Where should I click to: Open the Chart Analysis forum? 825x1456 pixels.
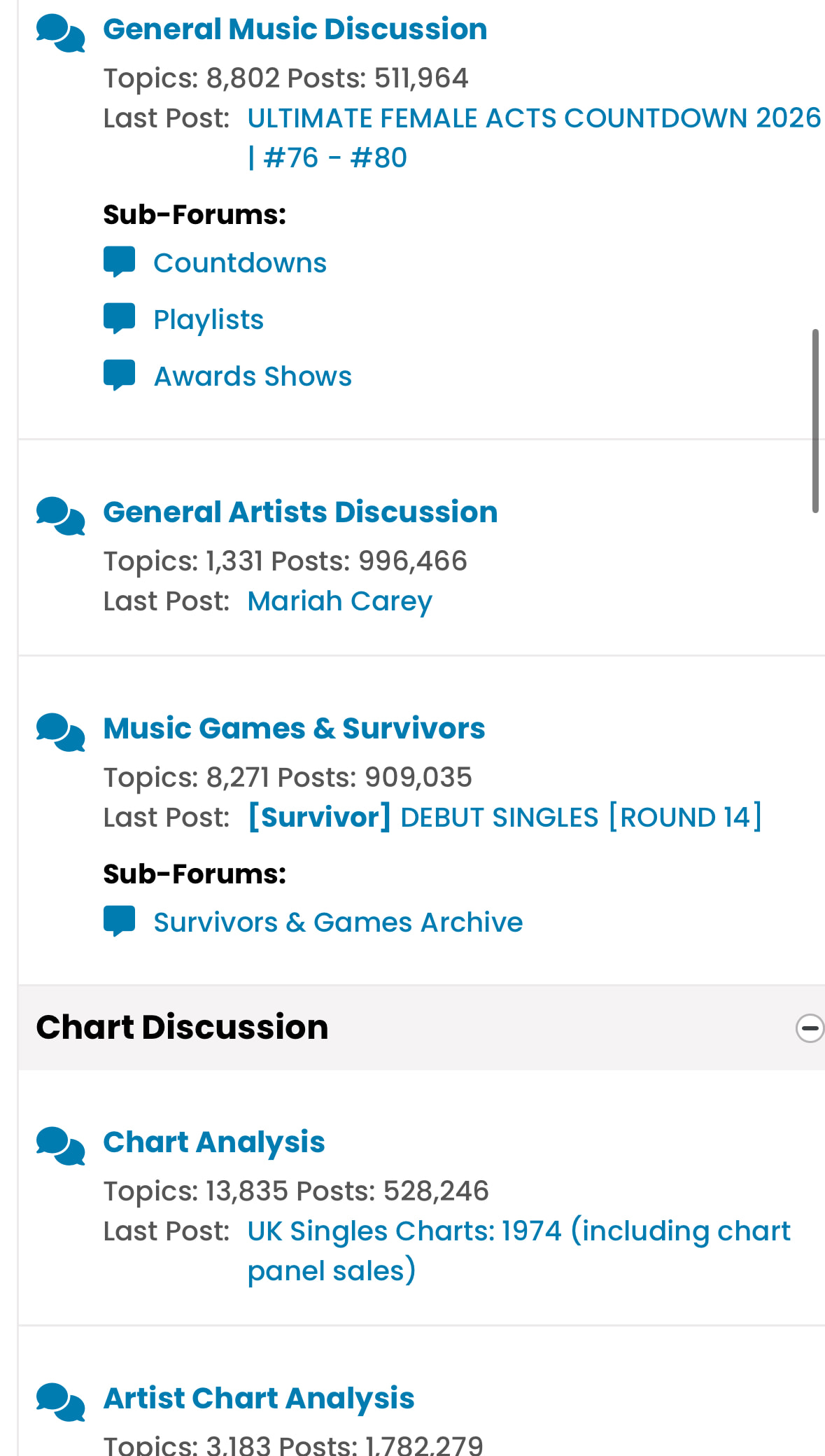click(x=214, y=1142)
